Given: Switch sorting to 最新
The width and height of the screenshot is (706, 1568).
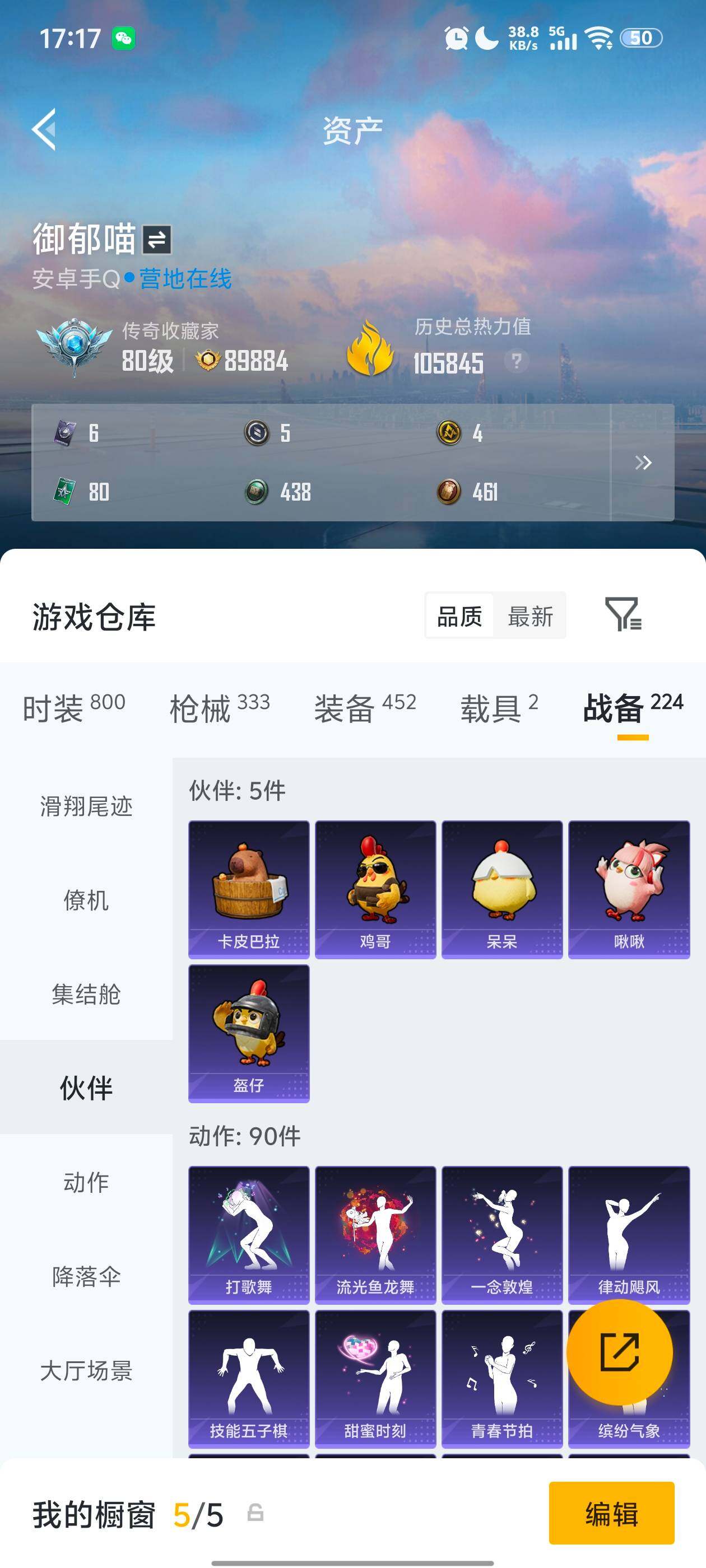Looking at the screenshot, I should point(531,616).
